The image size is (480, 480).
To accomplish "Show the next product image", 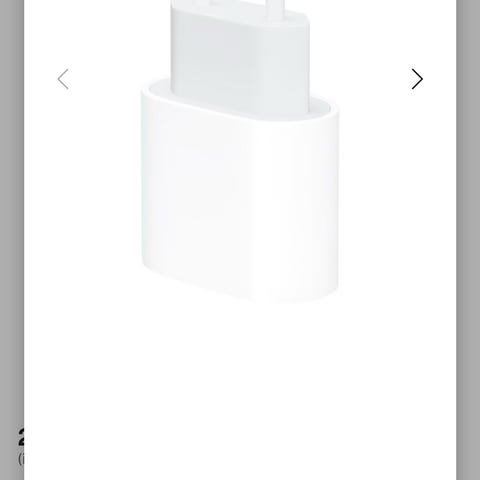I will (x=417, y=79).
